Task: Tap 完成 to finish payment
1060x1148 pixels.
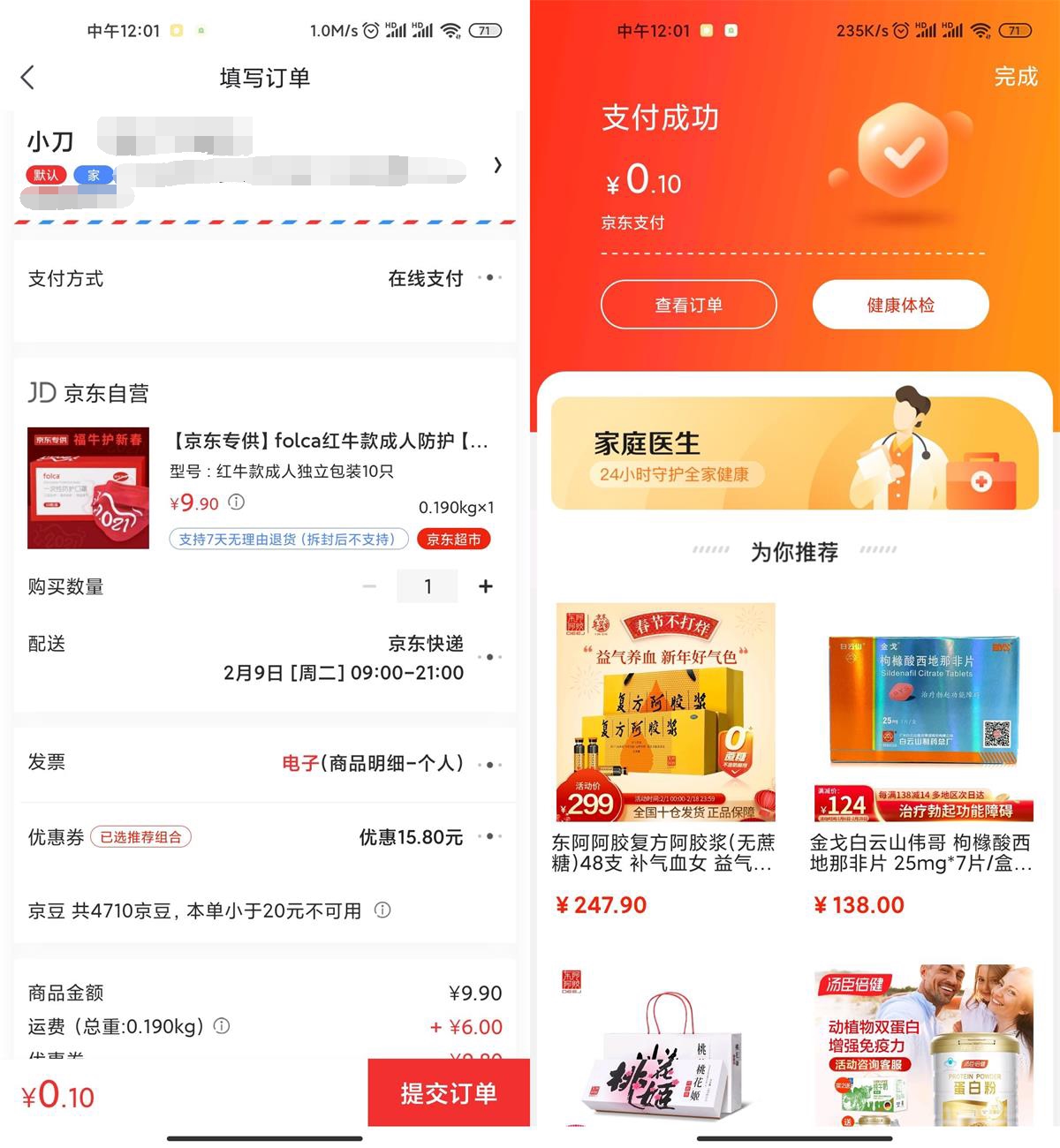Action: click(1015, 77)
